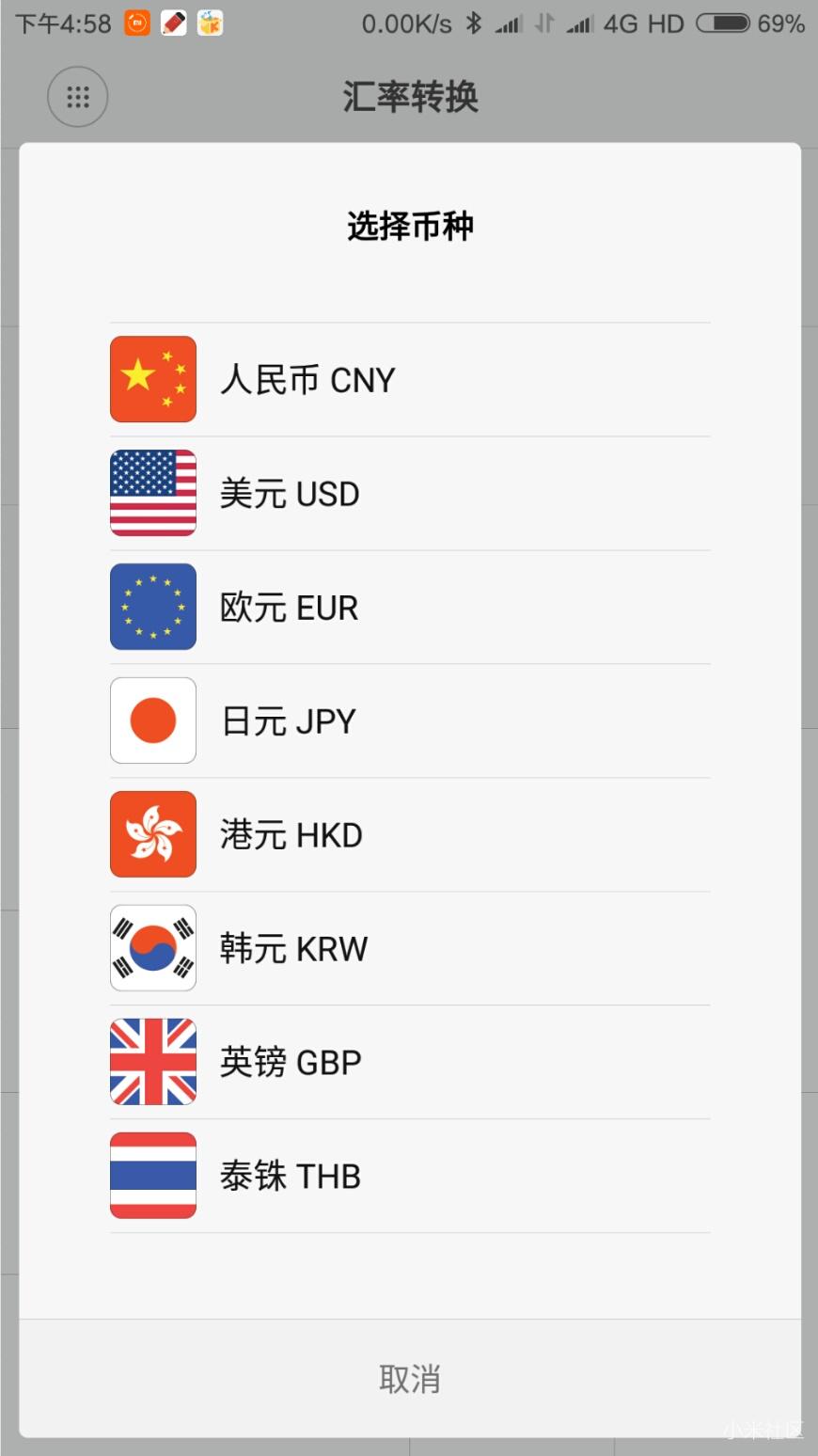The width and height of the screenshot is (818, 1456).
Task: Tap the 汇率转换 title bar
Action: [409, 96]
